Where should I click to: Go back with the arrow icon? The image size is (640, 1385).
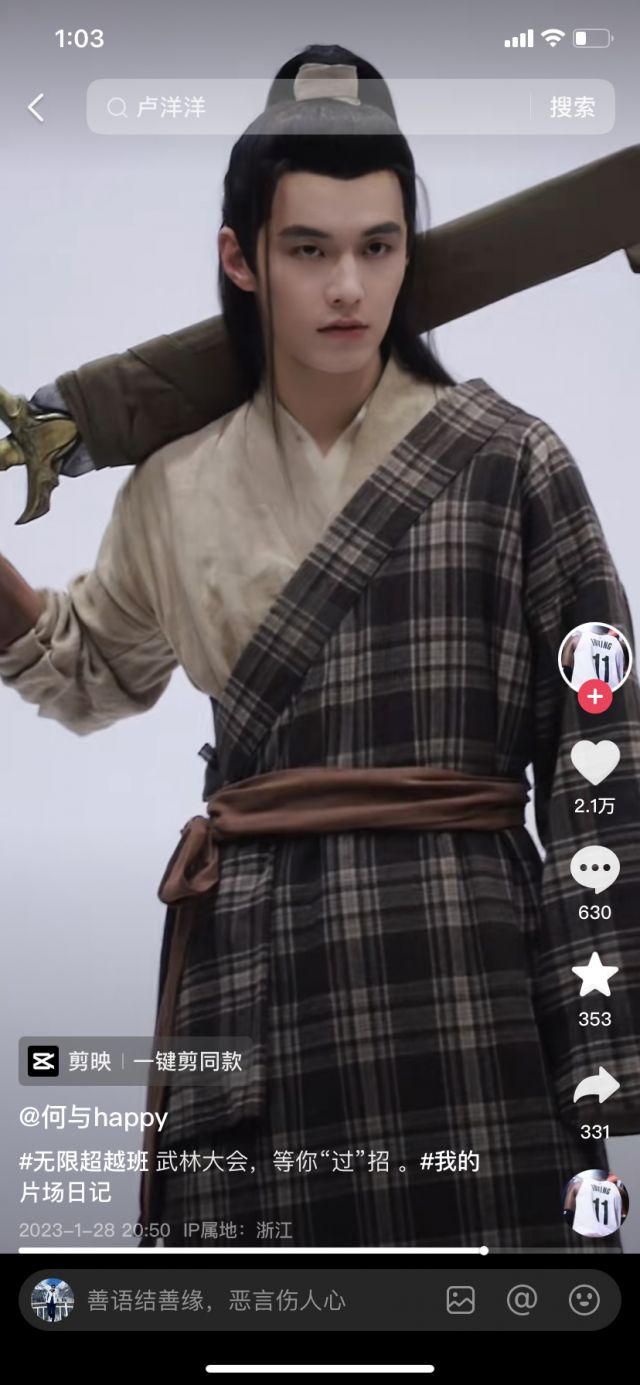[x=36, y=107]
